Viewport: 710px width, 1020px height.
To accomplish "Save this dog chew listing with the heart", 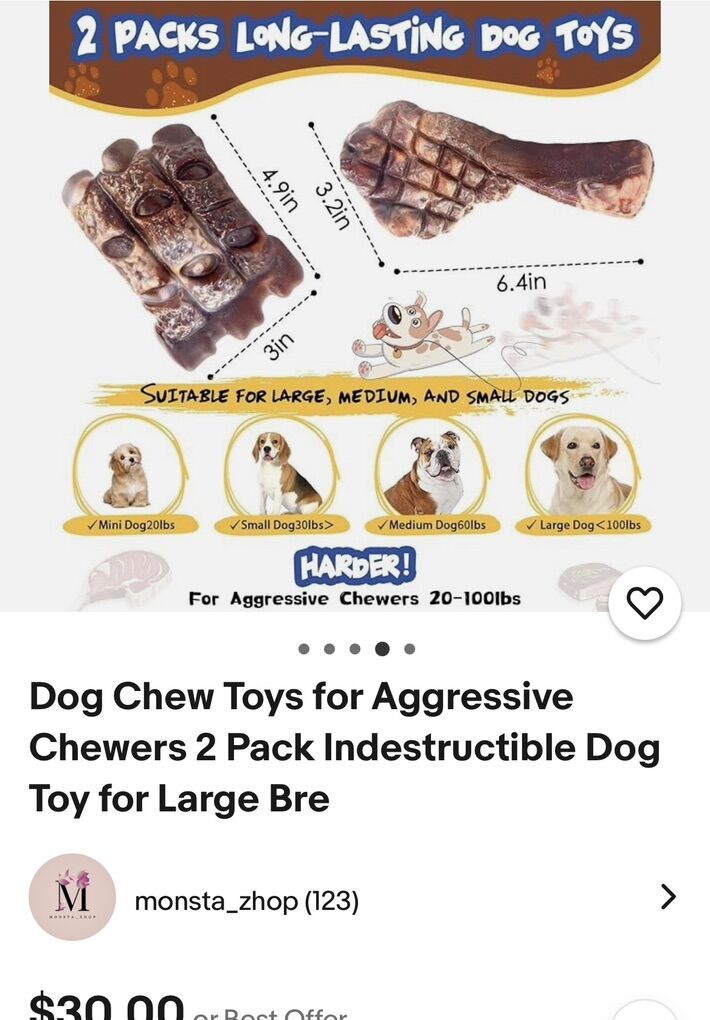I will pos(644,602).
